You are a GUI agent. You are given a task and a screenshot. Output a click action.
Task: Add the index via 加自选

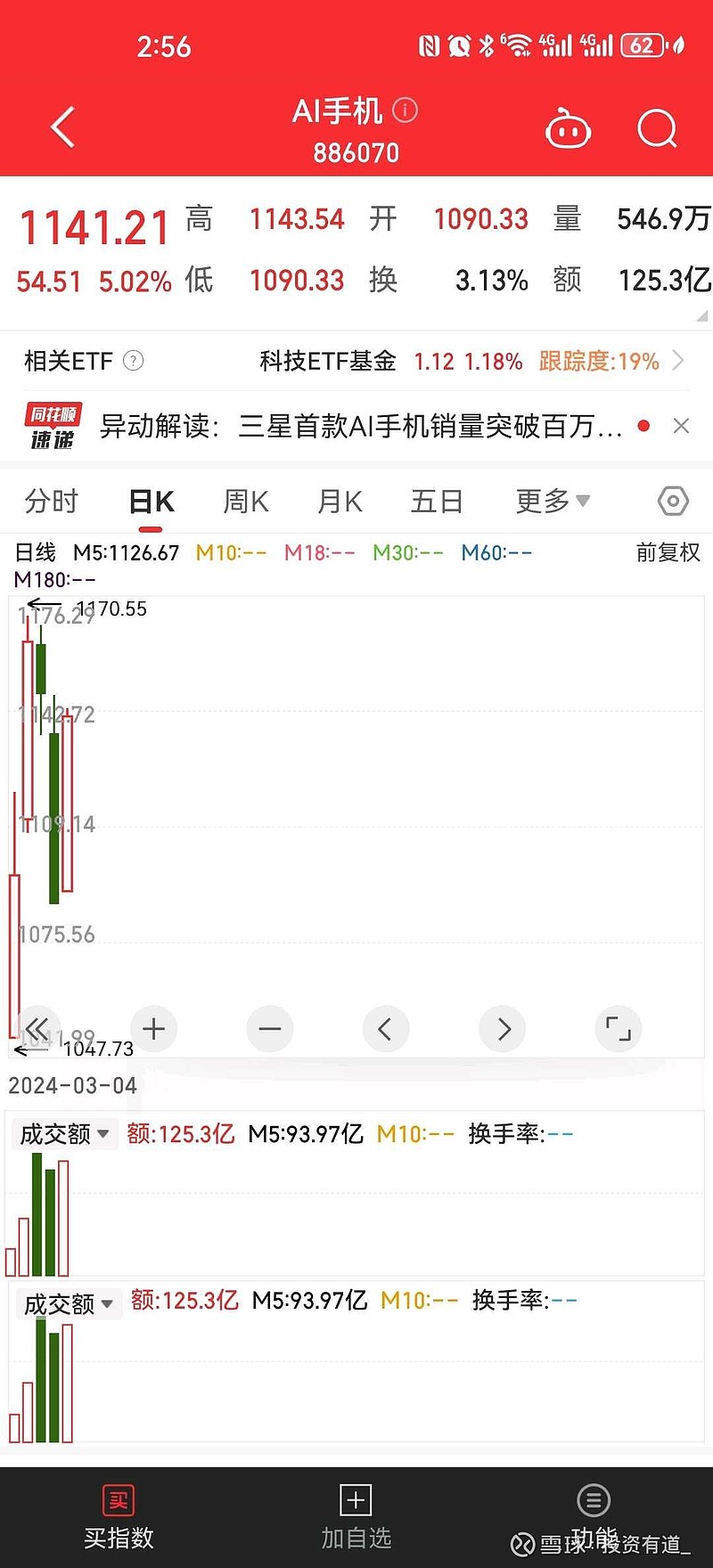pos(356,1518)
